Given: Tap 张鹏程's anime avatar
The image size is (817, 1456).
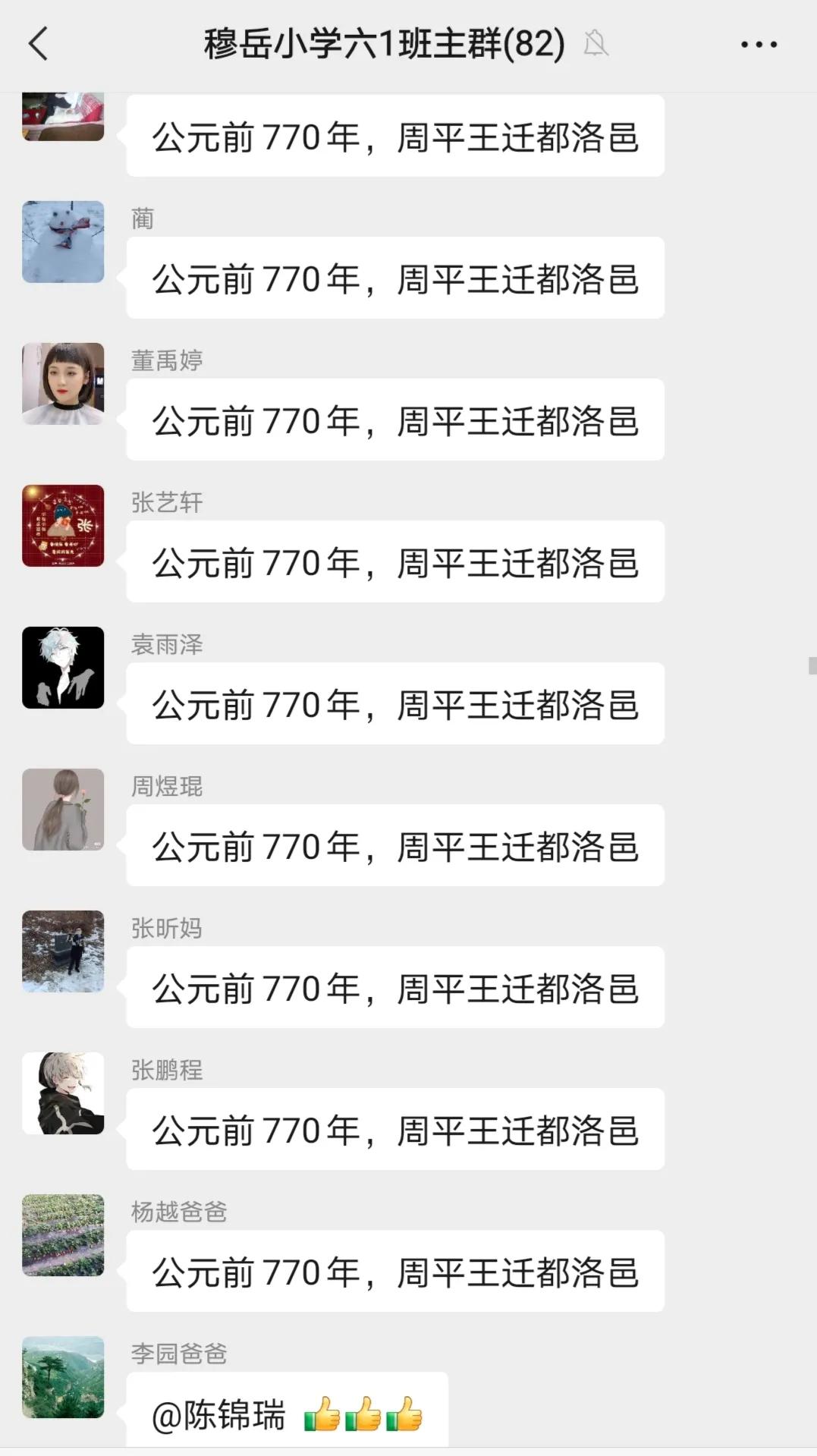Looking at the screenshot, I should tap(63, 1093).
